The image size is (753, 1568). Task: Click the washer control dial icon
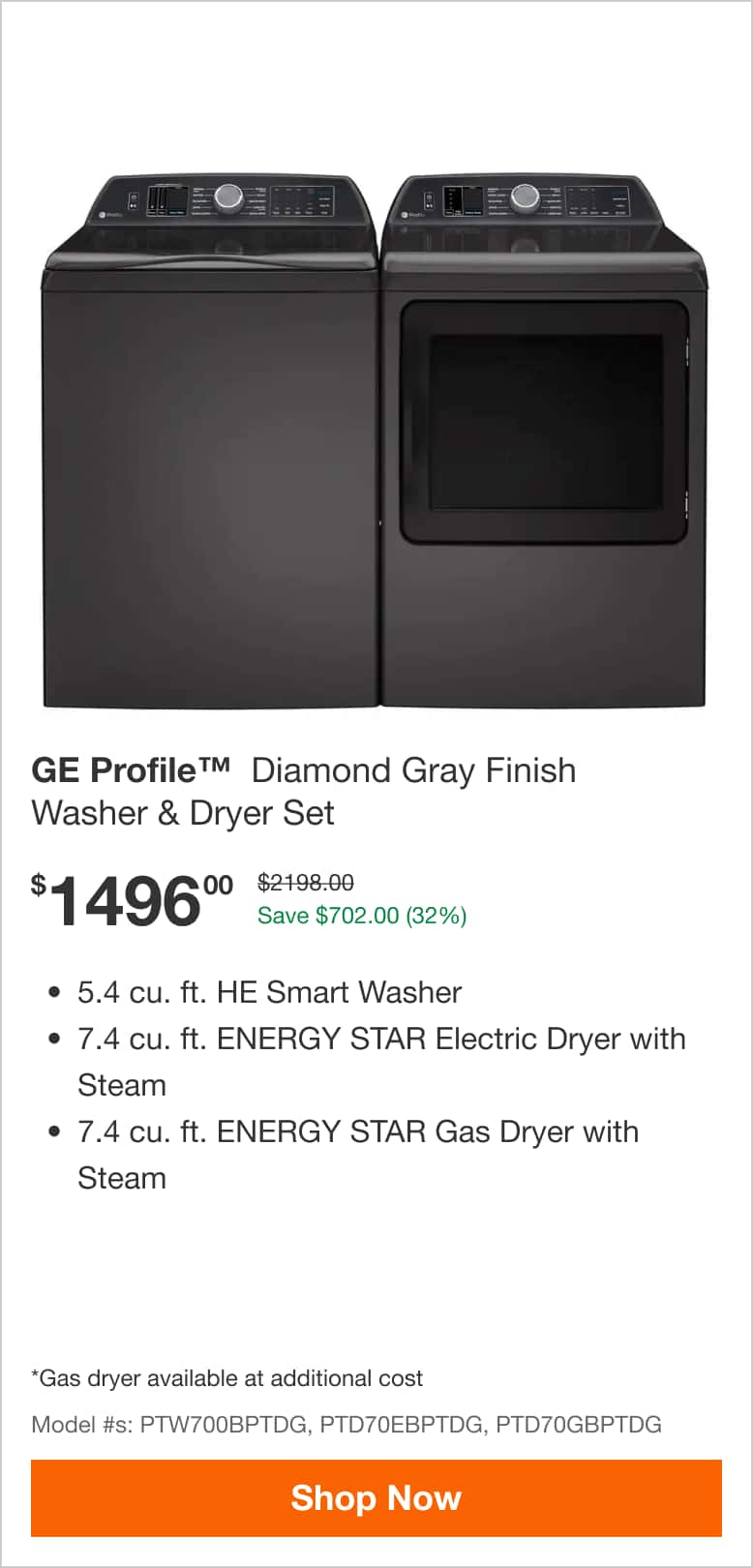pyautogui.click(x=228, y=197)
